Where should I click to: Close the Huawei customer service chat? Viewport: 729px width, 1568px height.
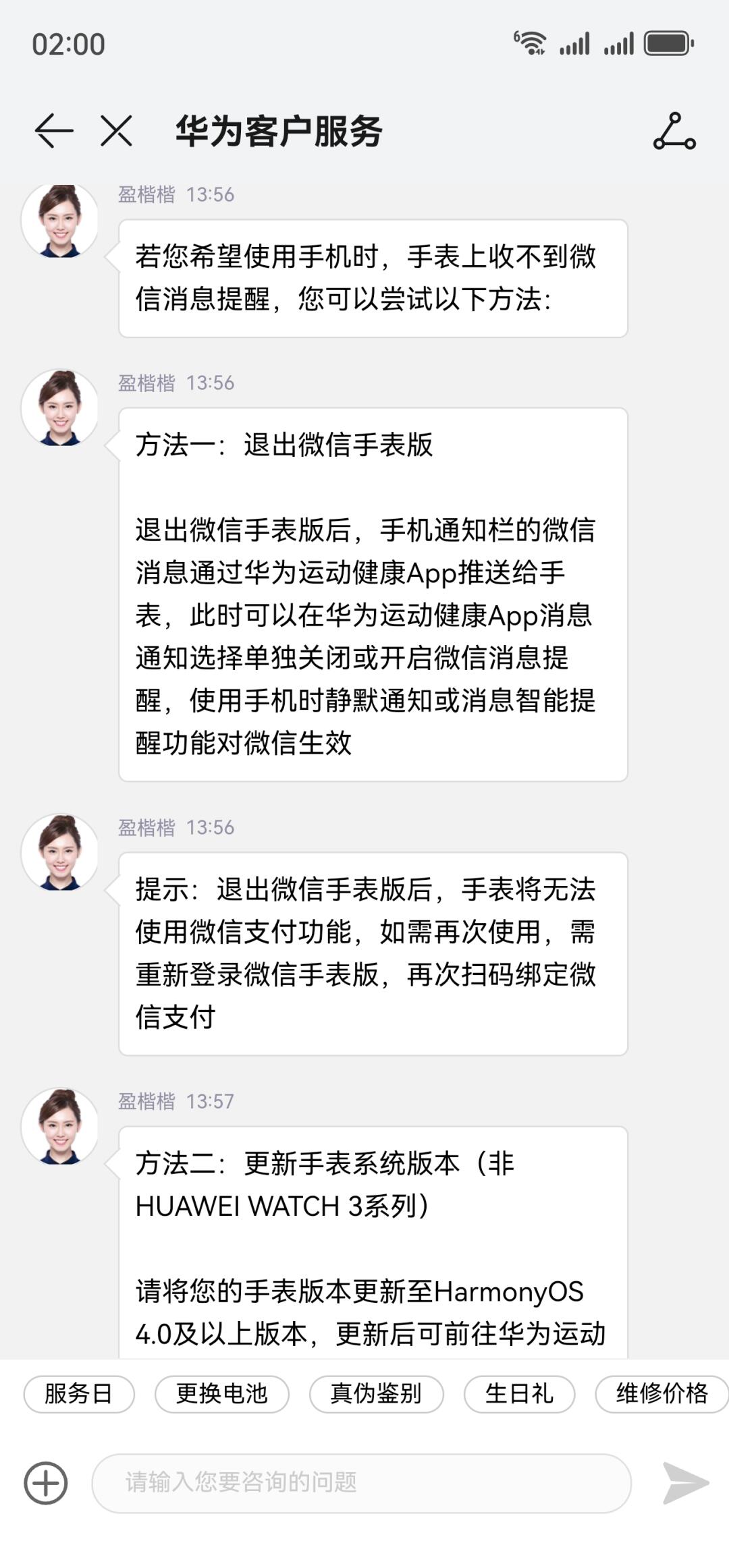[x=116, y=130]
